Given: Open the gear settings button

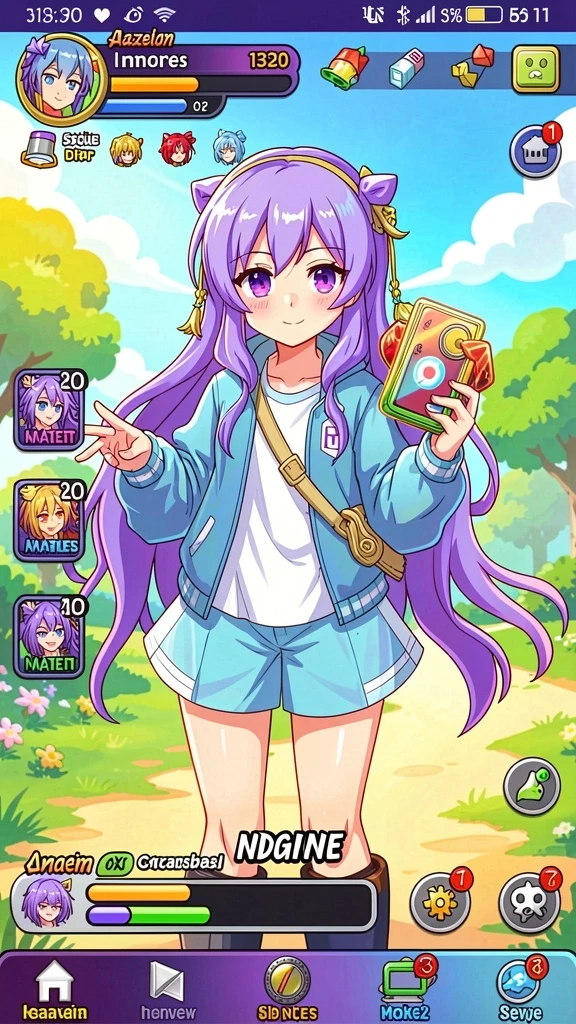Looking at the screenshot, I should tap(440, 903).
